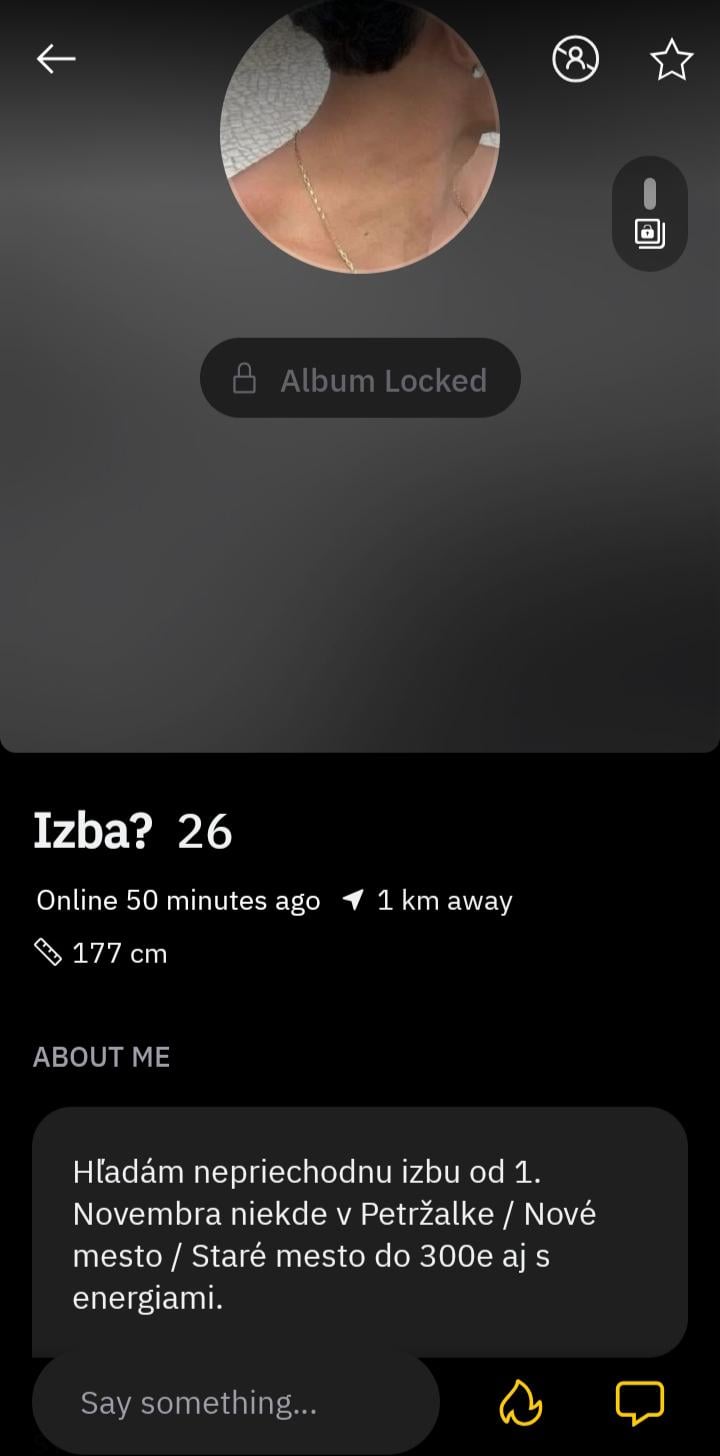720x1456 pixels.
Task: Send a tap with the flame icon
Action: point(521,1403)
